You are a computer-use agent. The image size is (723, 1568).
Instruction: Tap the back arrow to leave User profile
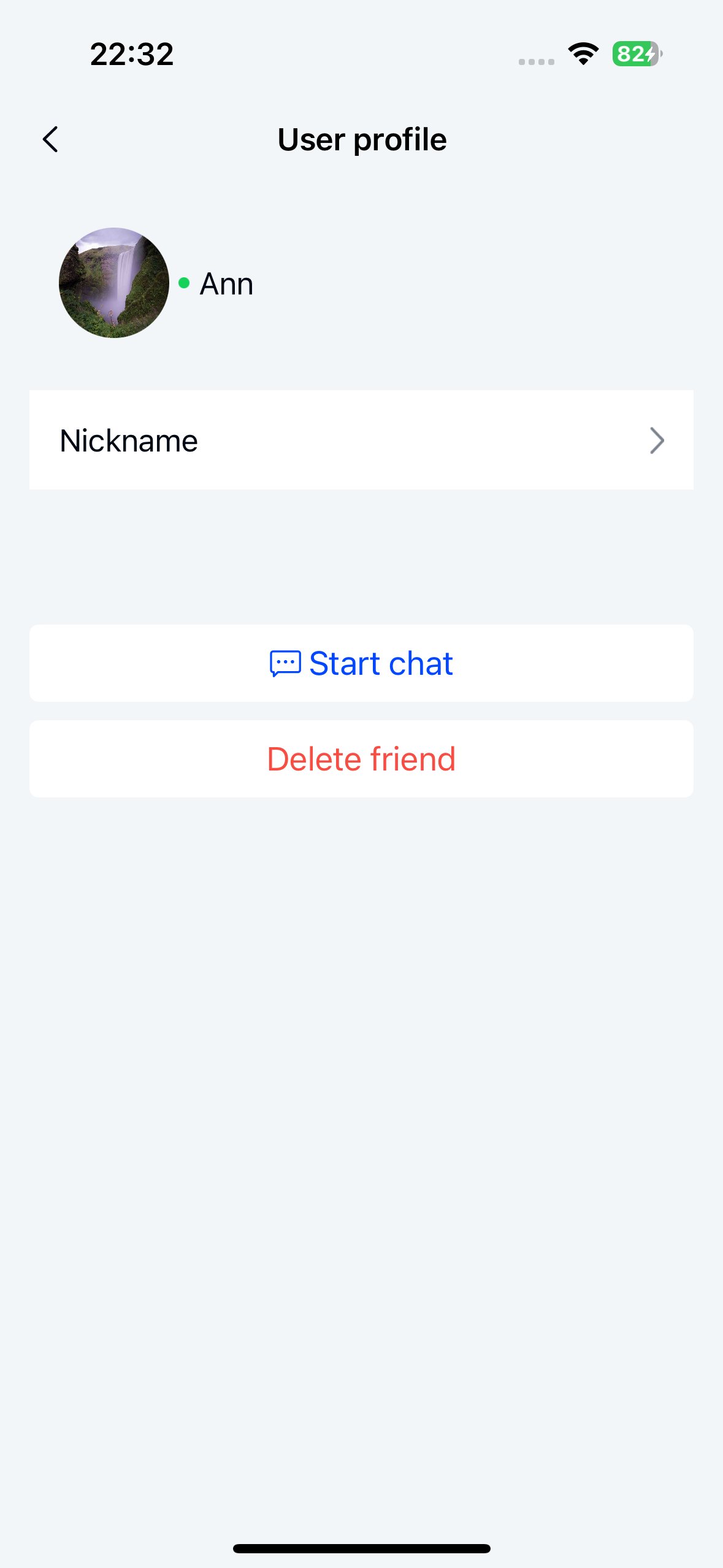[x=51, y=139]
